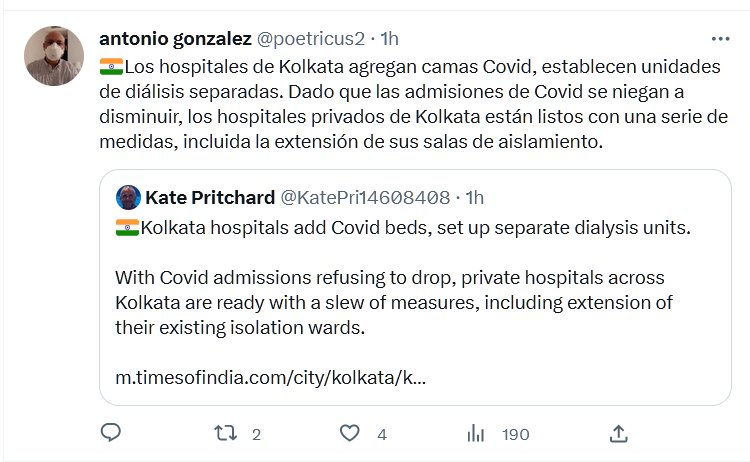Open the tweet's three-dot overflow menu

tap(720, 39)
